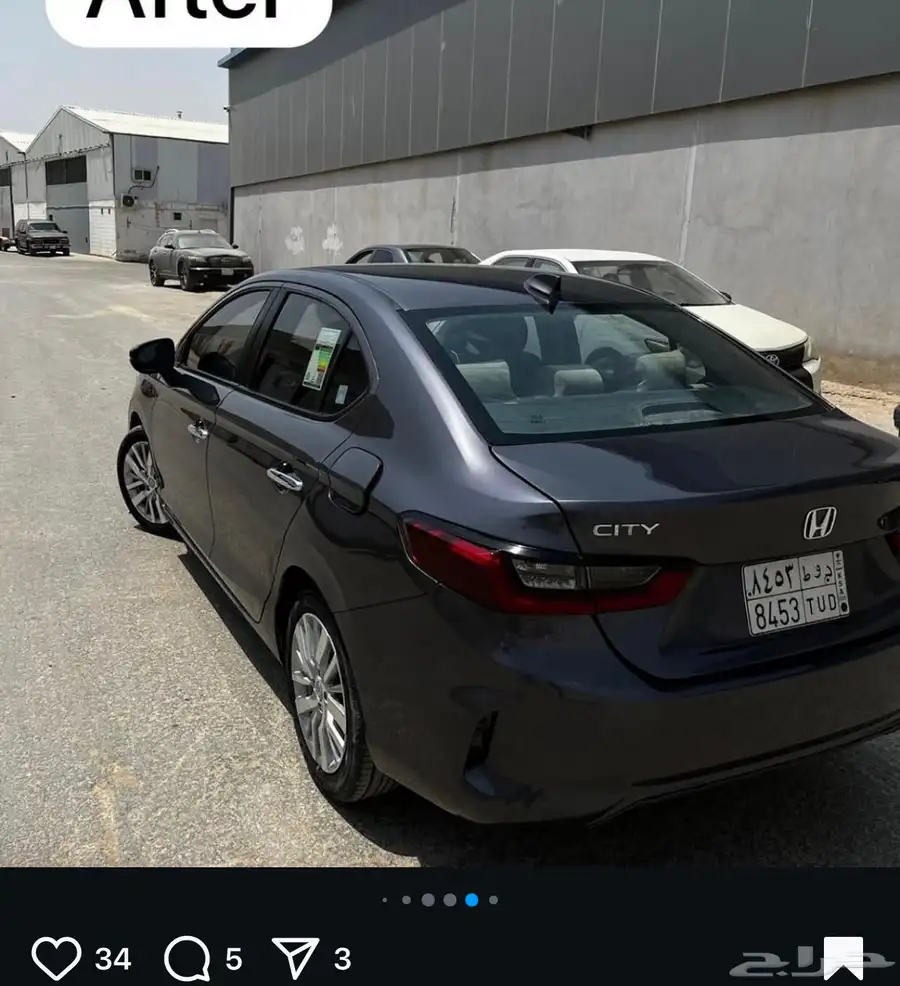
Task: Tap the carousel page indicator dots
Action: [439, 899]
